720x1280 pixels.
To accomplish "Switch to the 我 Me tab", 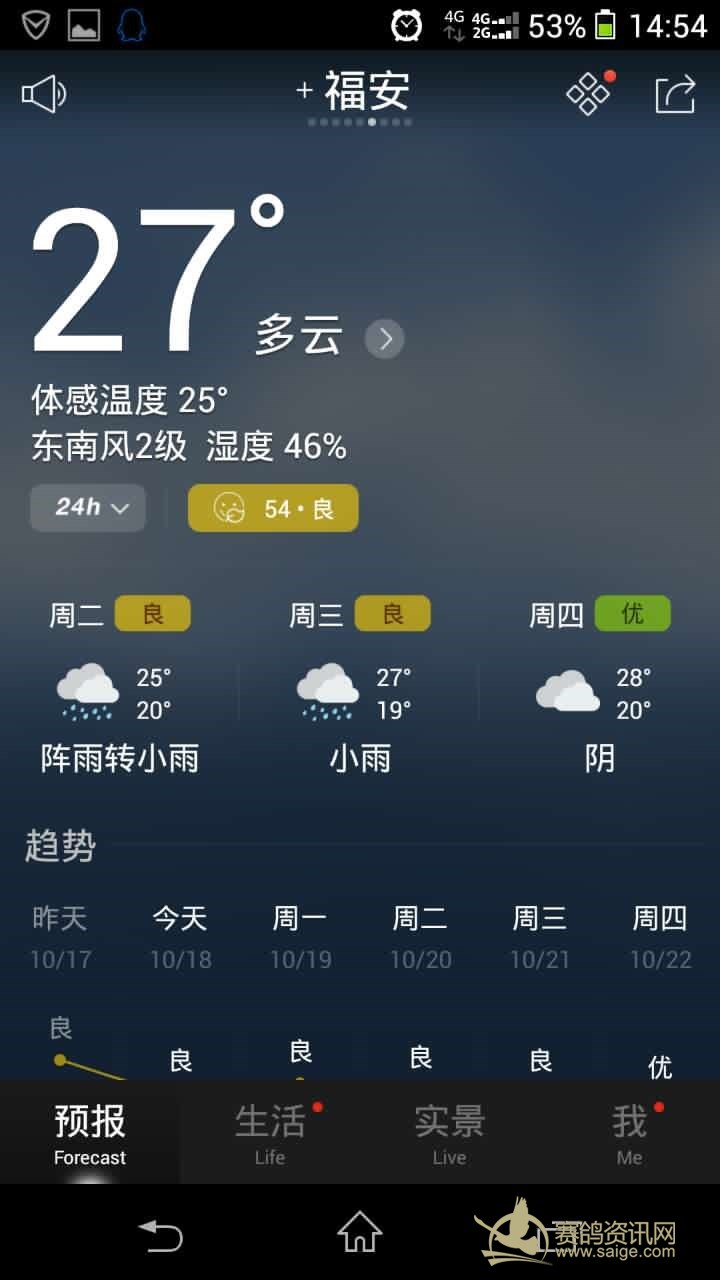I will pos(629,1133).
